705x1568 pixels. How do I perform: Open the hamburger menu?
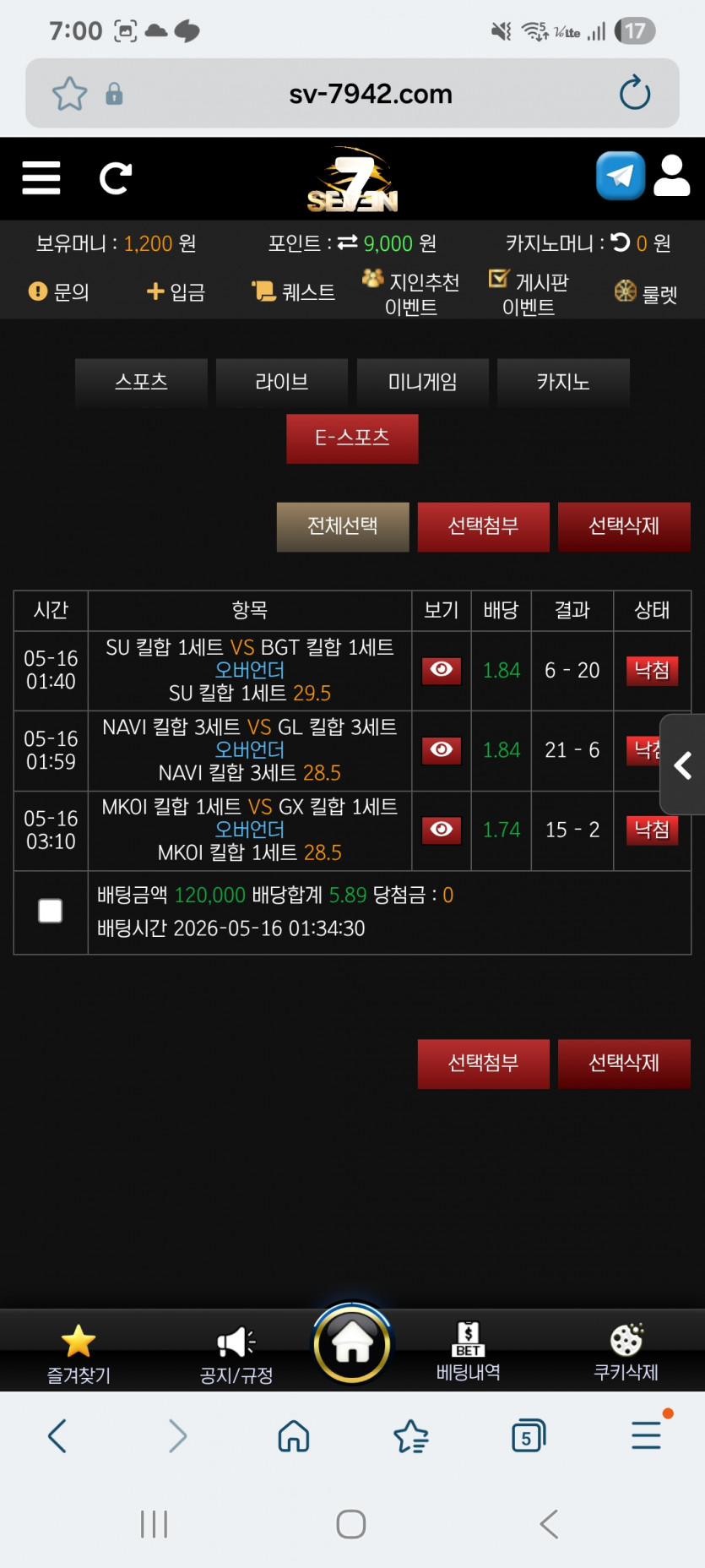click(41, 178)
